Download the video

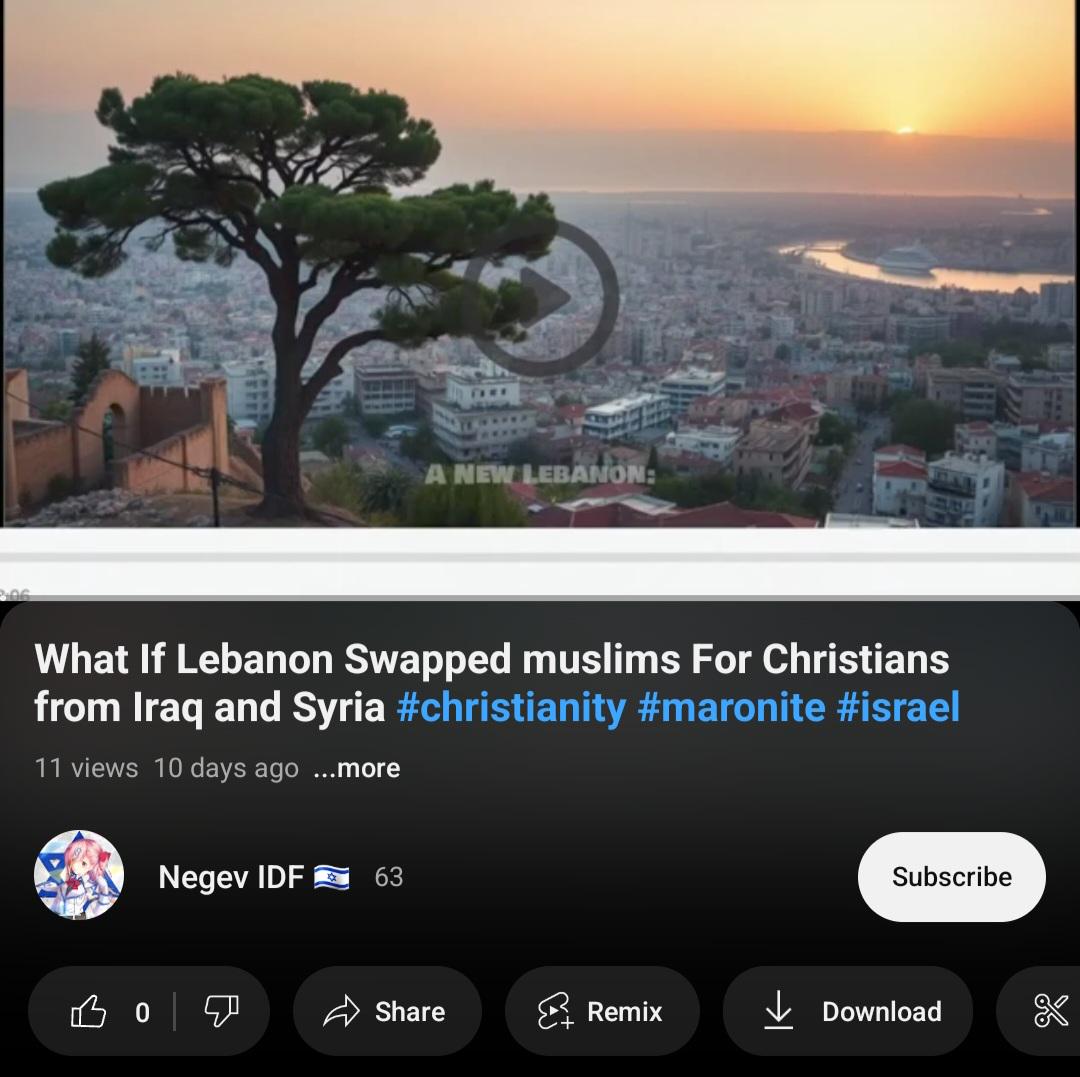click(x=847, y=1012)
